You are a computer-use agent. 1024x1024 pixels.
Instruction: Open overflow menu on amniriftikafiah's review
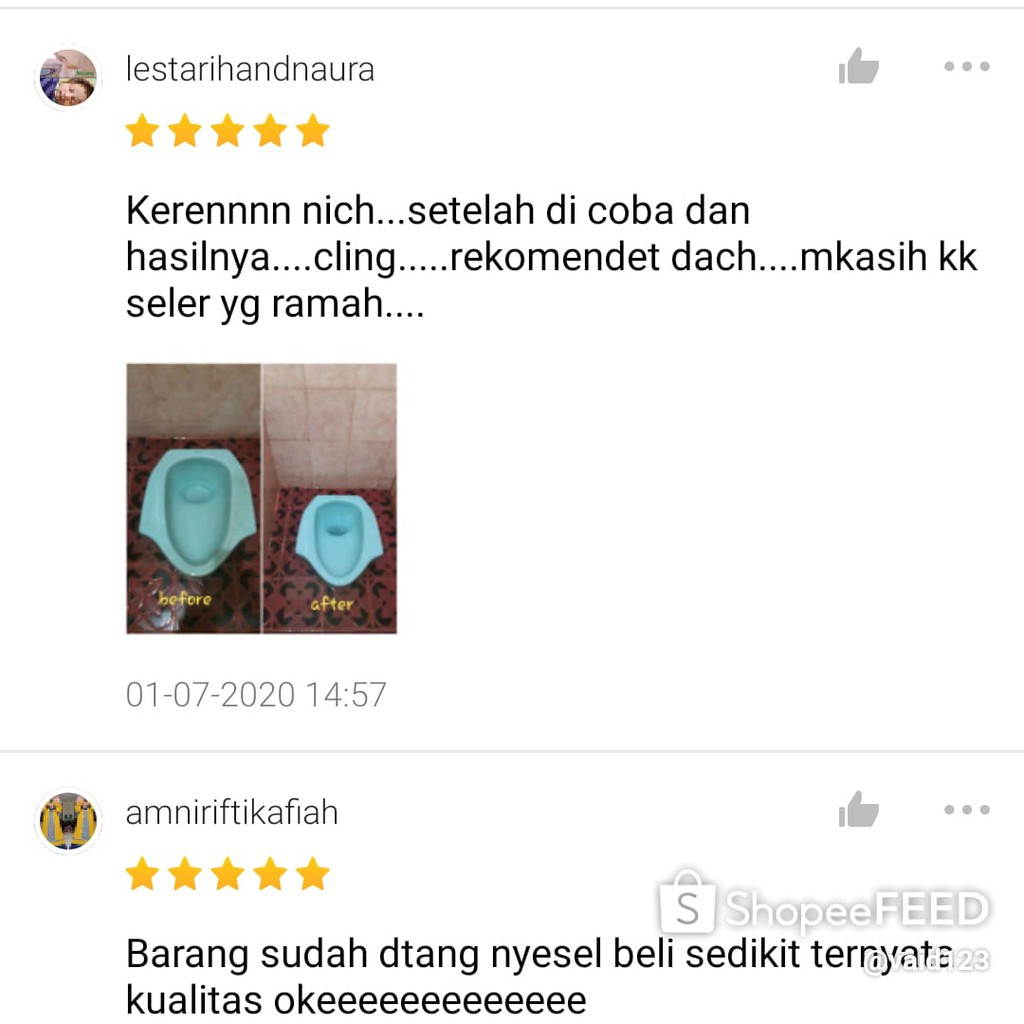click(x=967, y=810)
